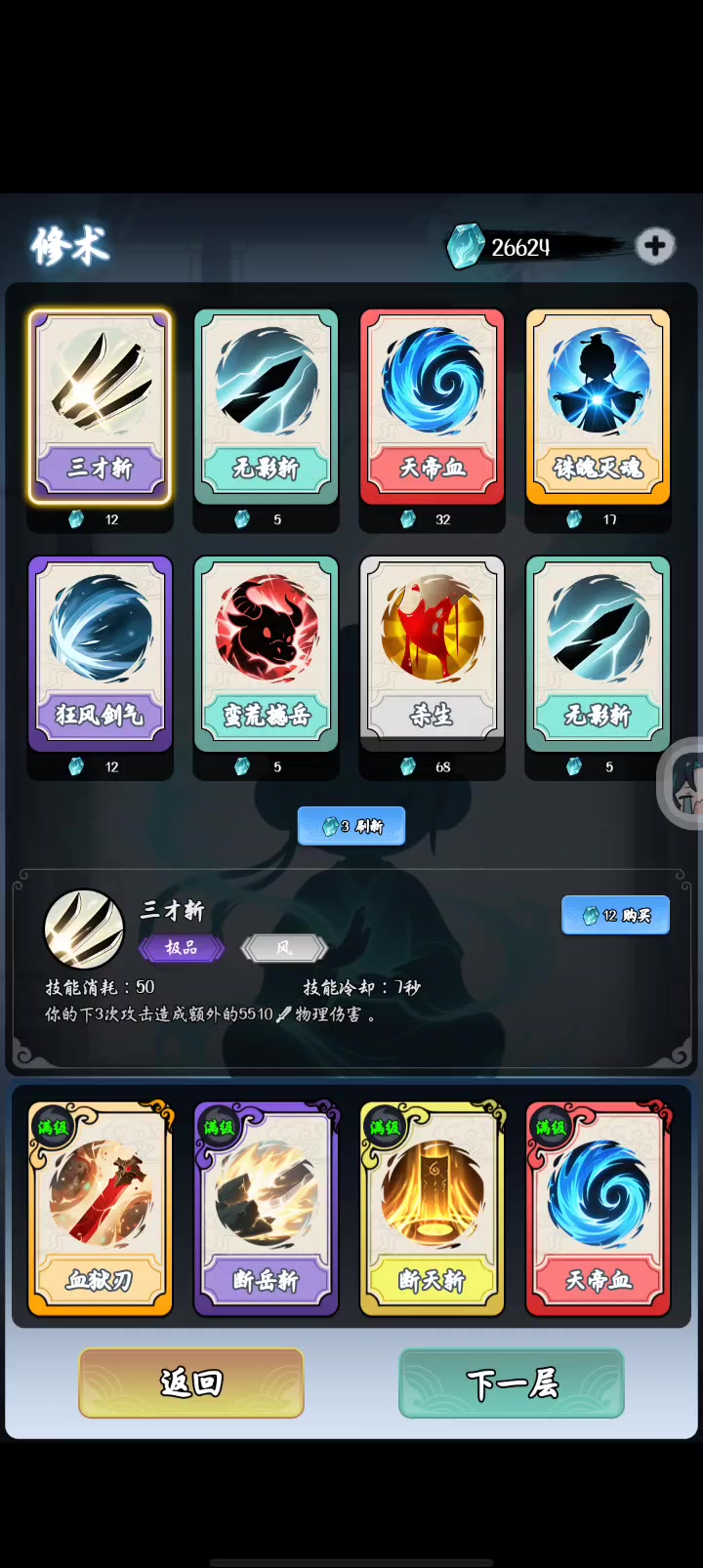The height and width of the screenshot is (1568, 703).
Task: Select the 杀生 skill card
Action: point(432,653)
